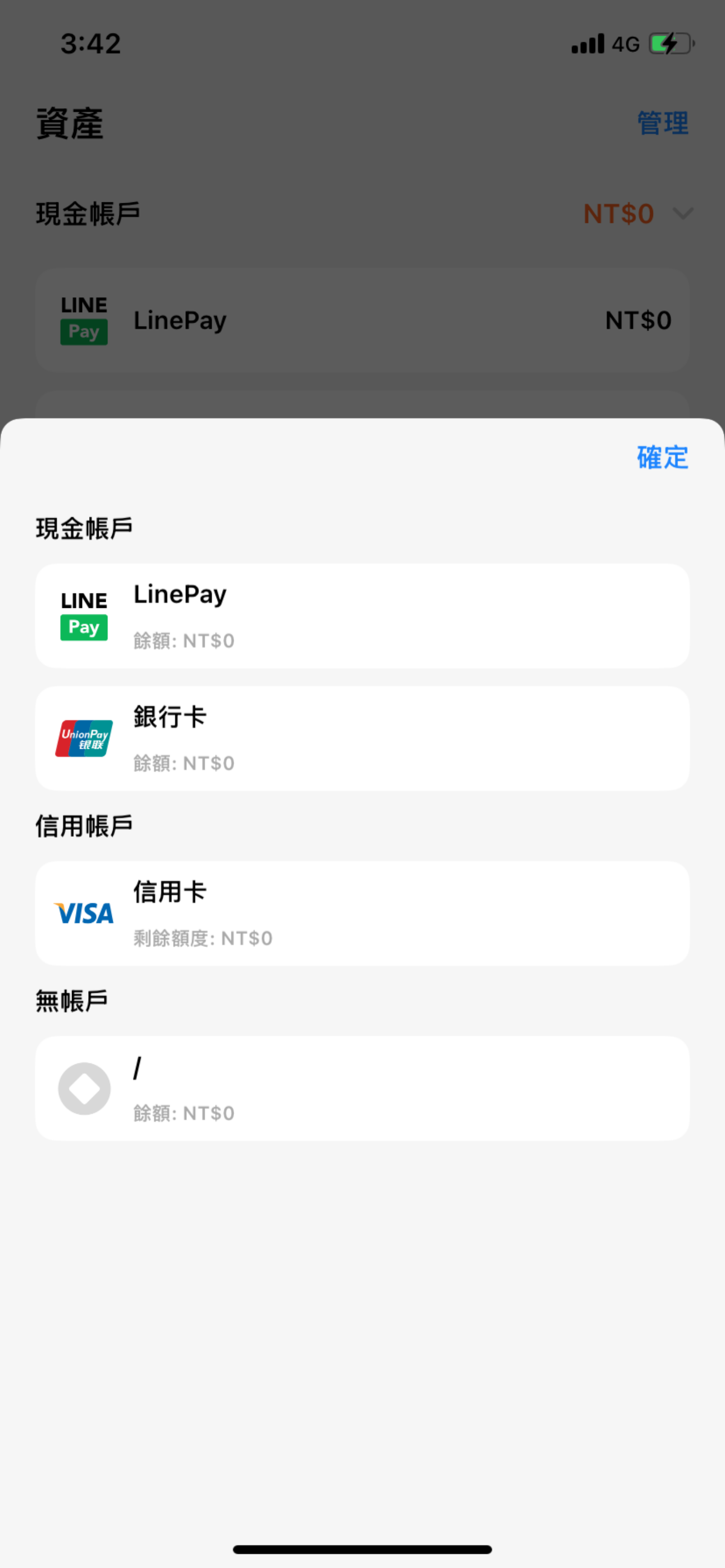Image resolution: width=725 pixels, height=1568 pixels.
Task: Select the 銀行卡 account option
Action: click(362, 738)
